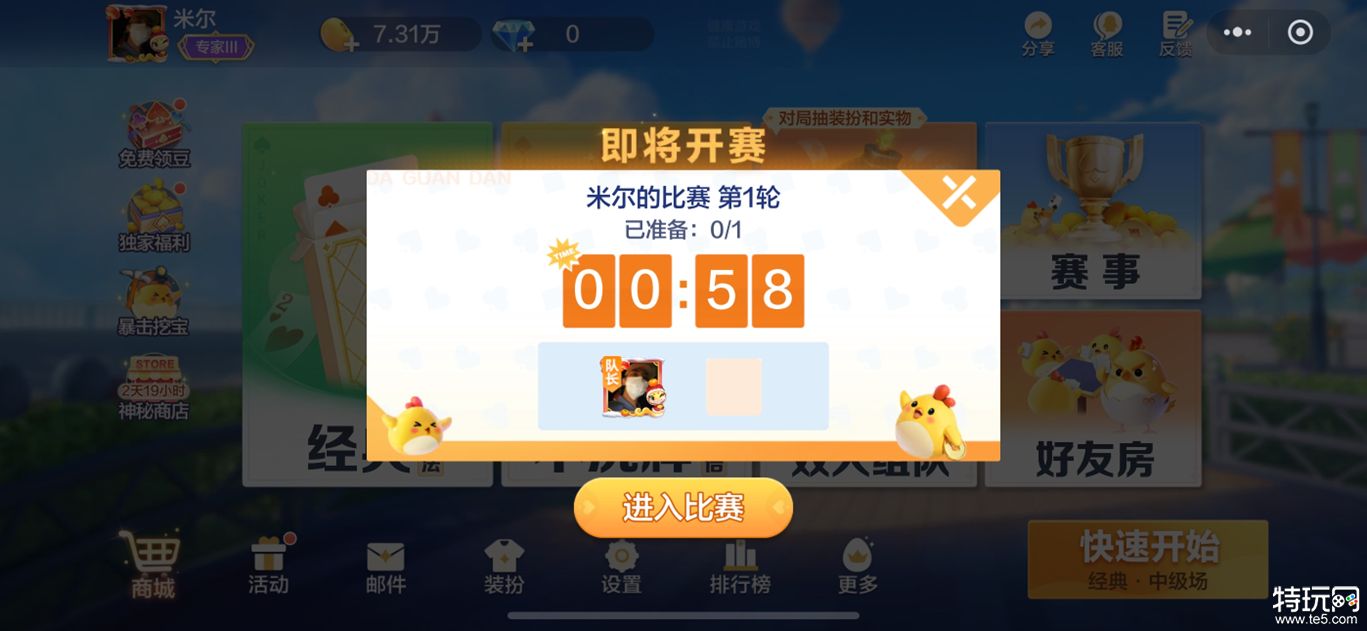
Task: Claim 免费领豆 free beans
Action: pyautogui.click(x=153, y=135)
